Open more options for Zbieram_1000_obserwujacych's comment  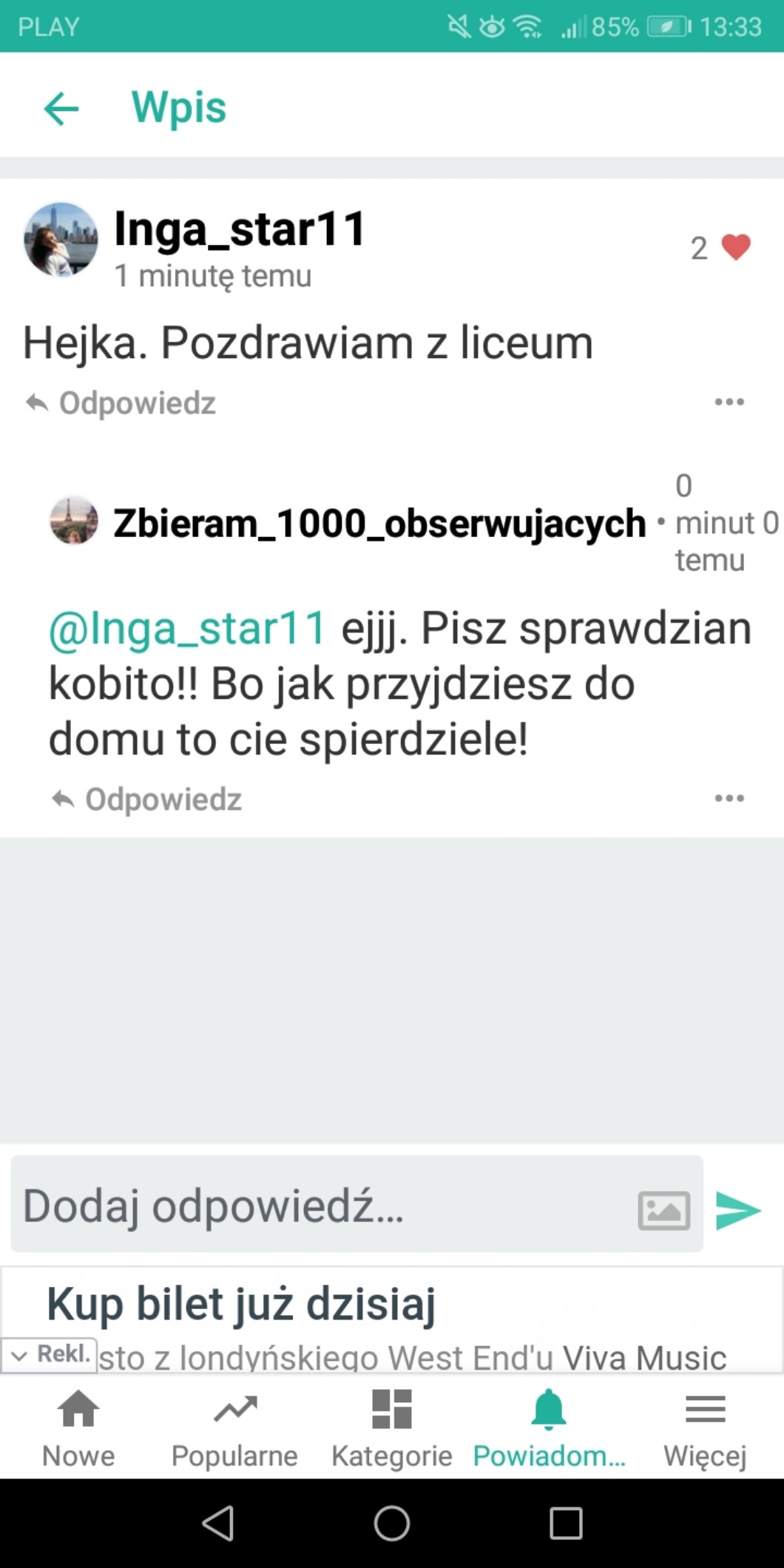pyautogui.click(x=729, y=798)
